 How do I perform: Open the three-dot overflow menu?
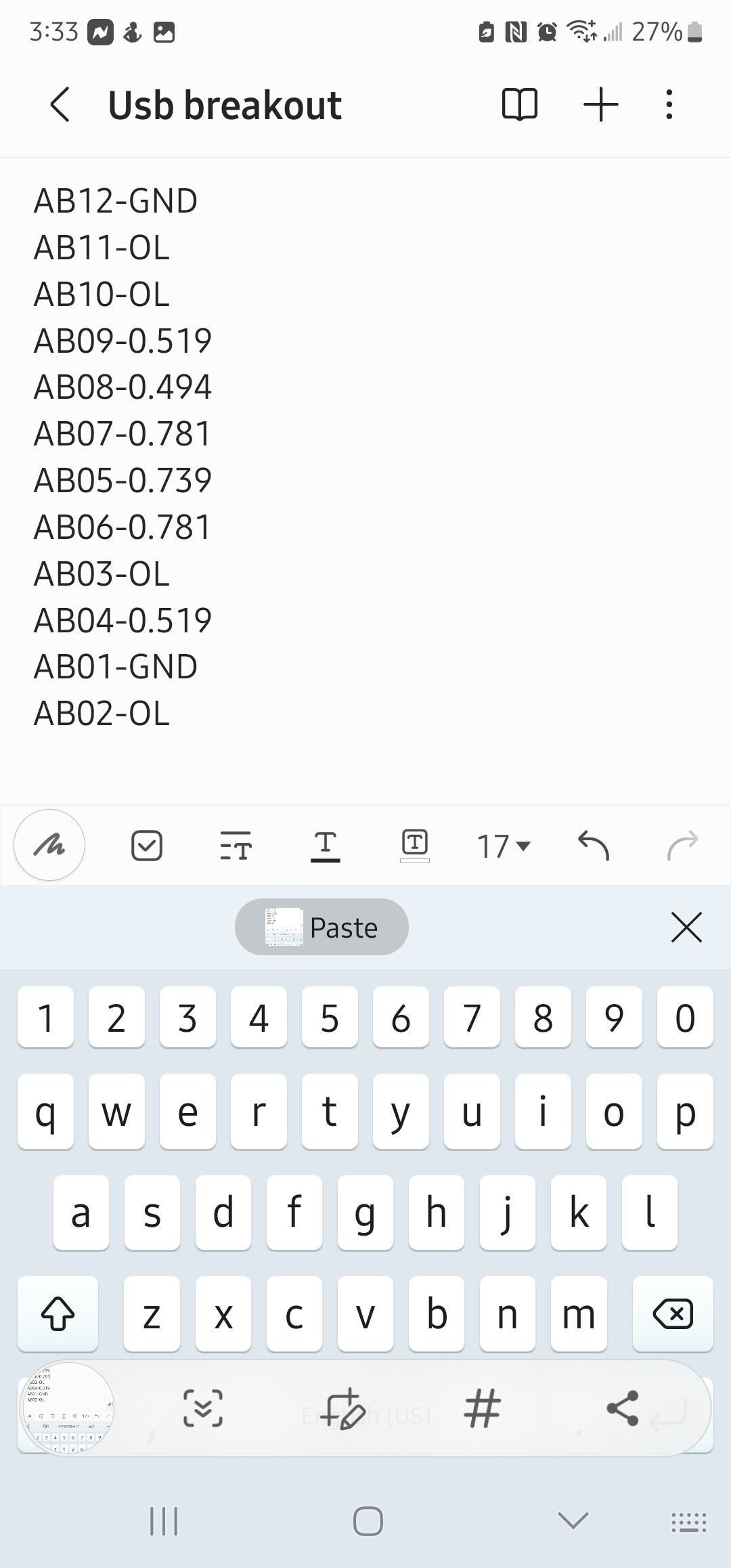tap(669, 105)
